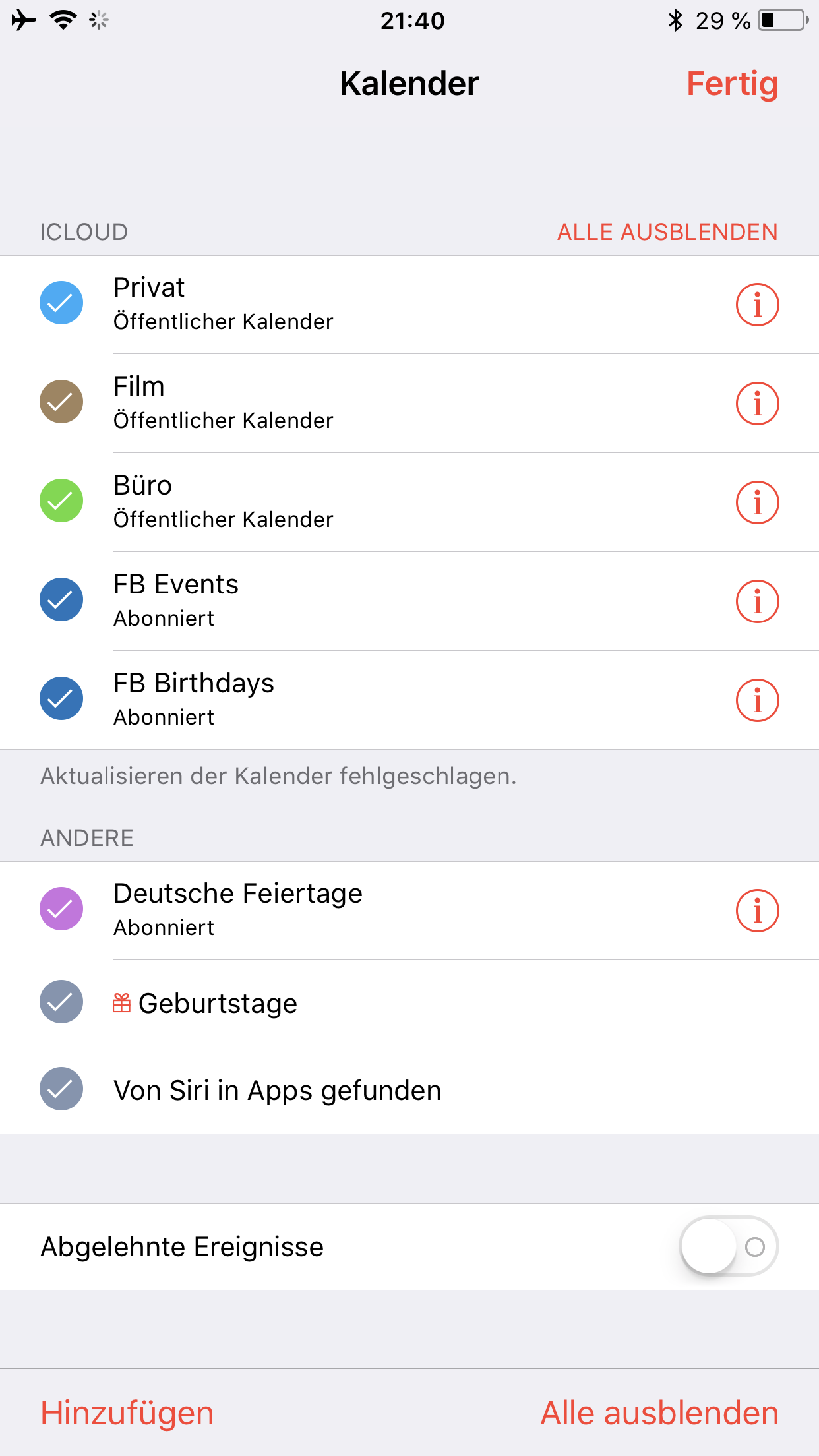Hide all iCloud calendars via ALLE AUSBLENDEN
The image size is (819, 1456).
coord(667,232)
